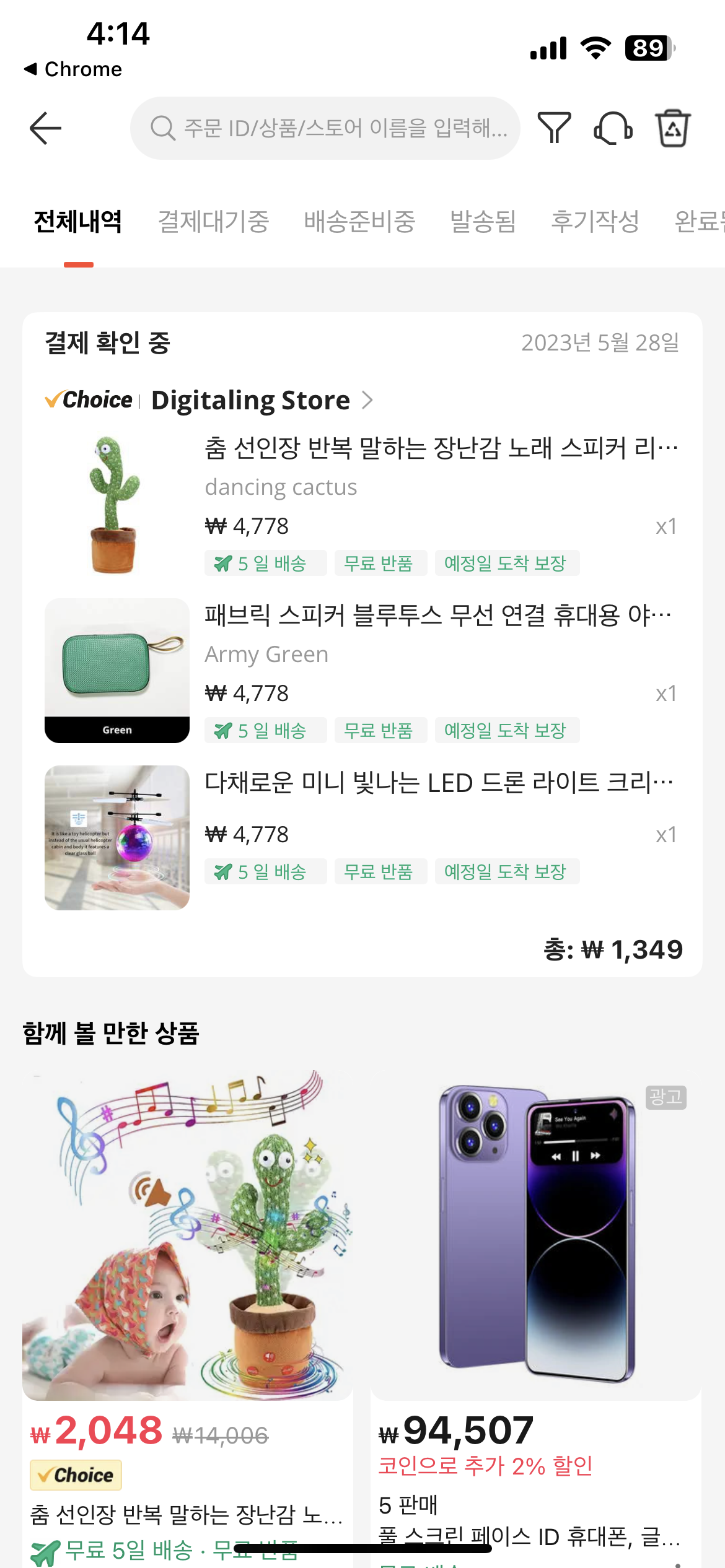Switch to the 결제대기중 tab
Screen dimensions: 725x1568
(x=213, y=222)
